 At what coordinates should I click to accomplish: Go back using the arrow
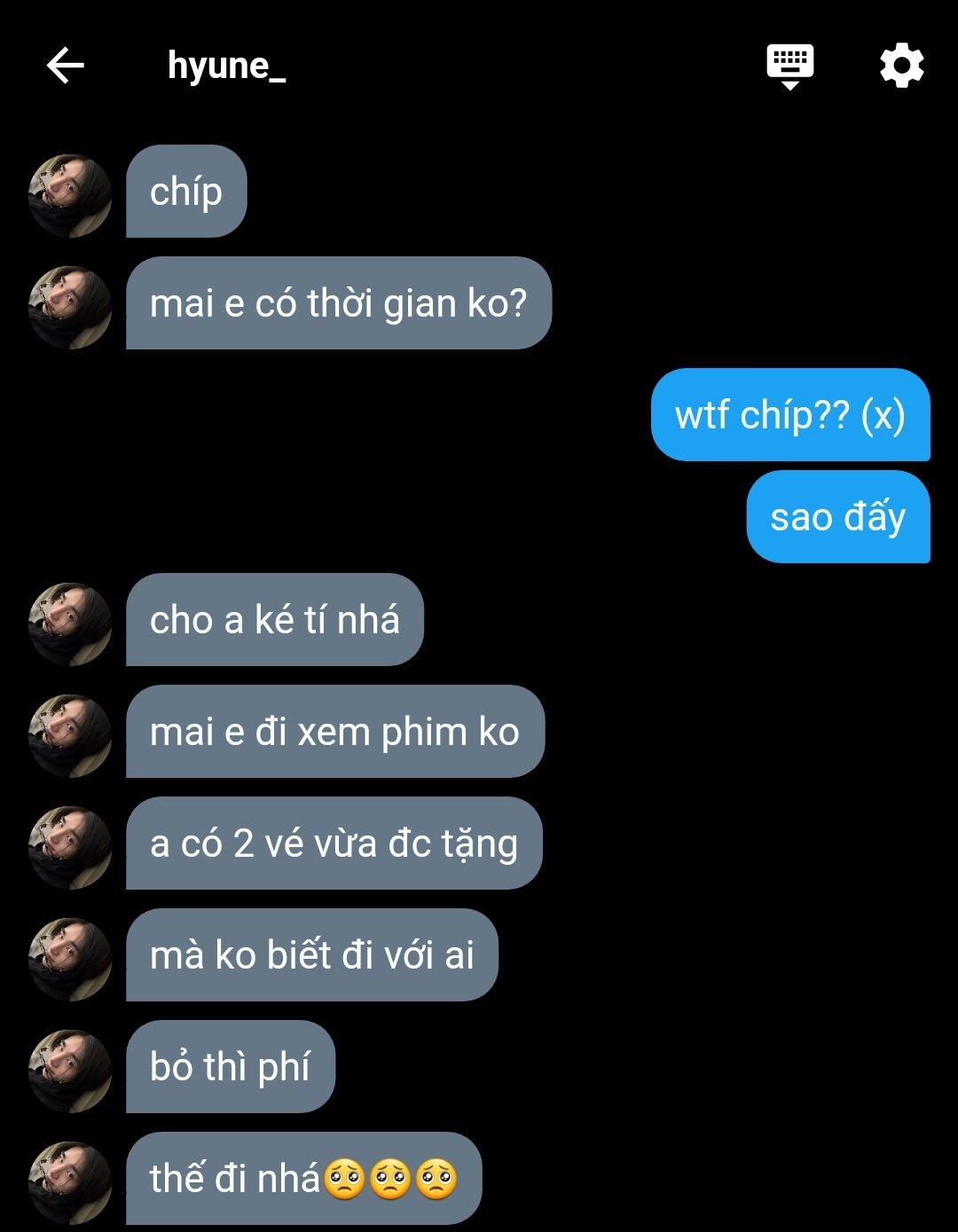(x=65, y=66)
